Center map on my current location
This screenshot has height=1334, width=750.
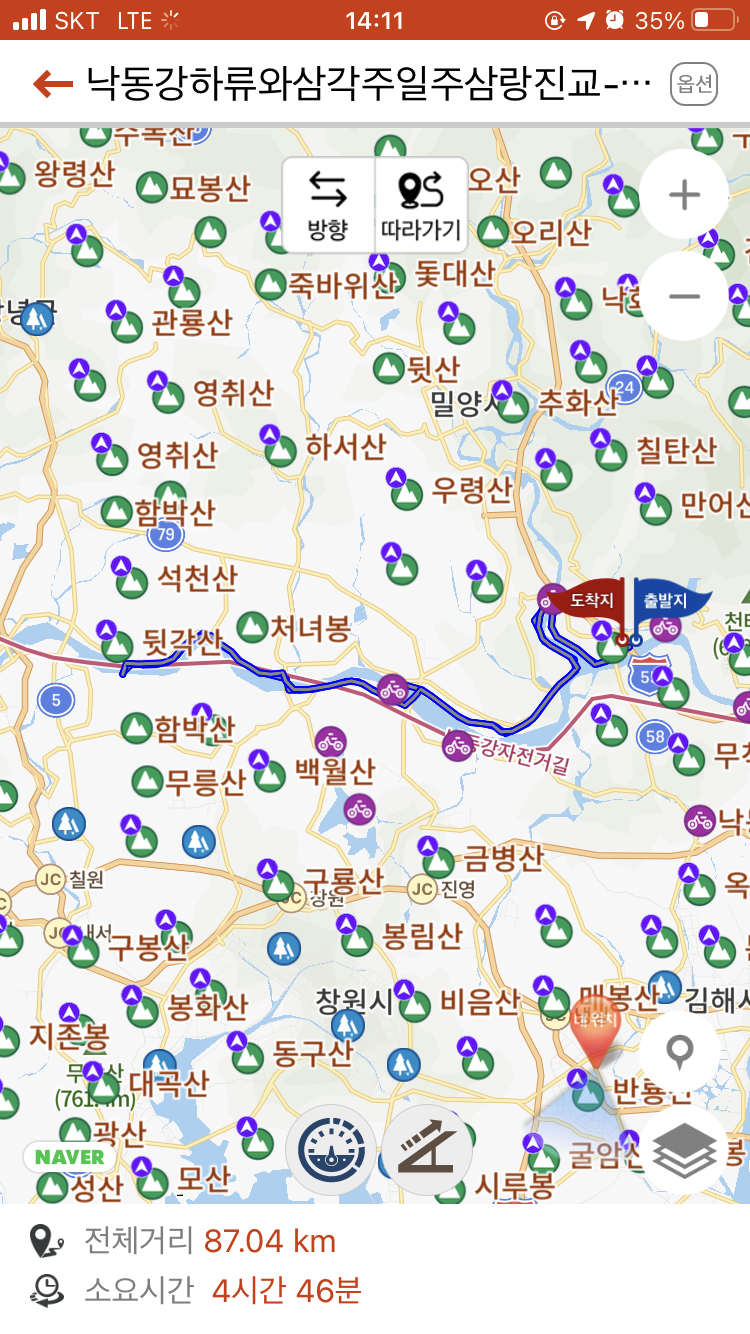click(680, 1051)
